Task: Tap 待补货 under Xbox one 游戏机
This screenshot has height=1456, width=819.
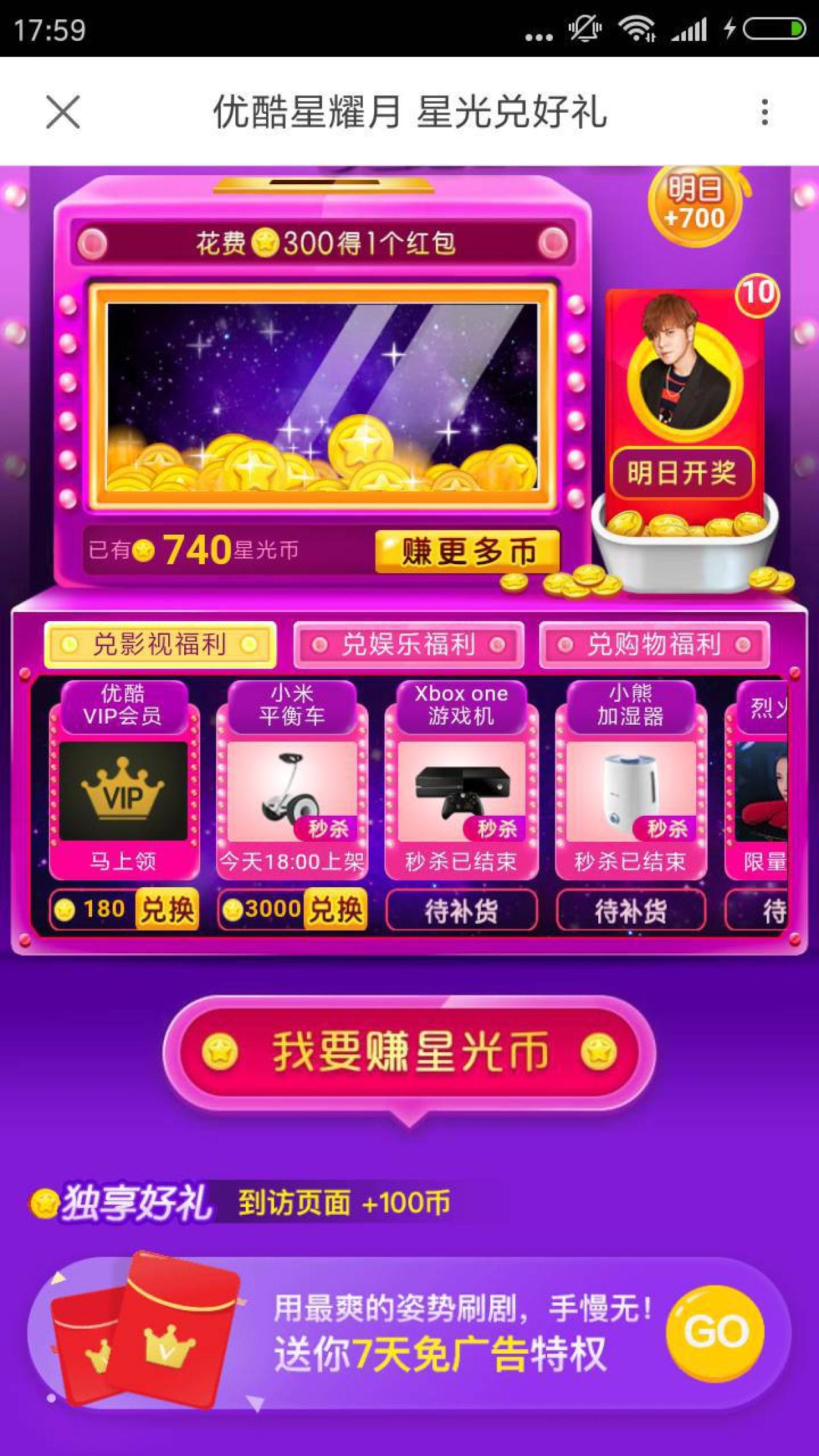Action: pos(461,910)
